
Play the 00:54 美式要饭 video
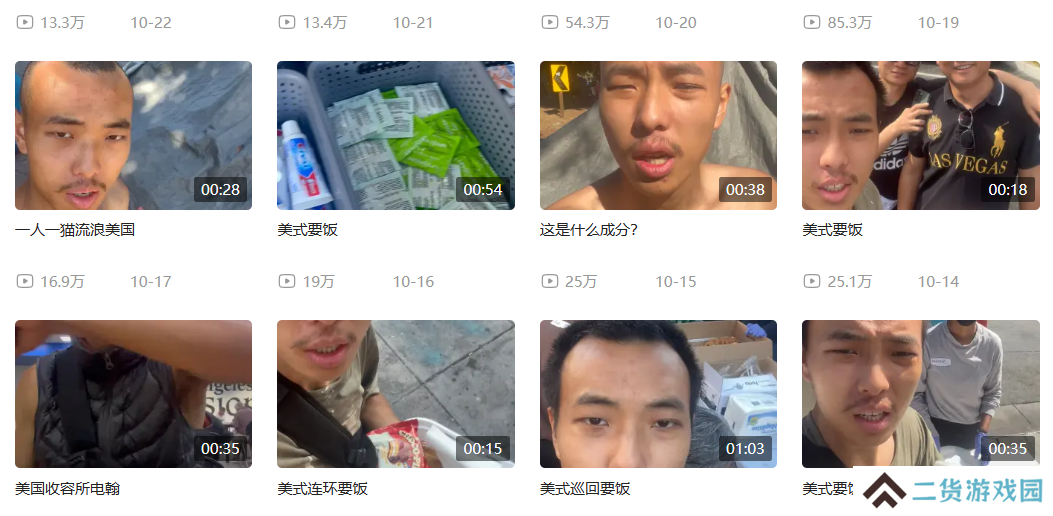coord(395,135)
